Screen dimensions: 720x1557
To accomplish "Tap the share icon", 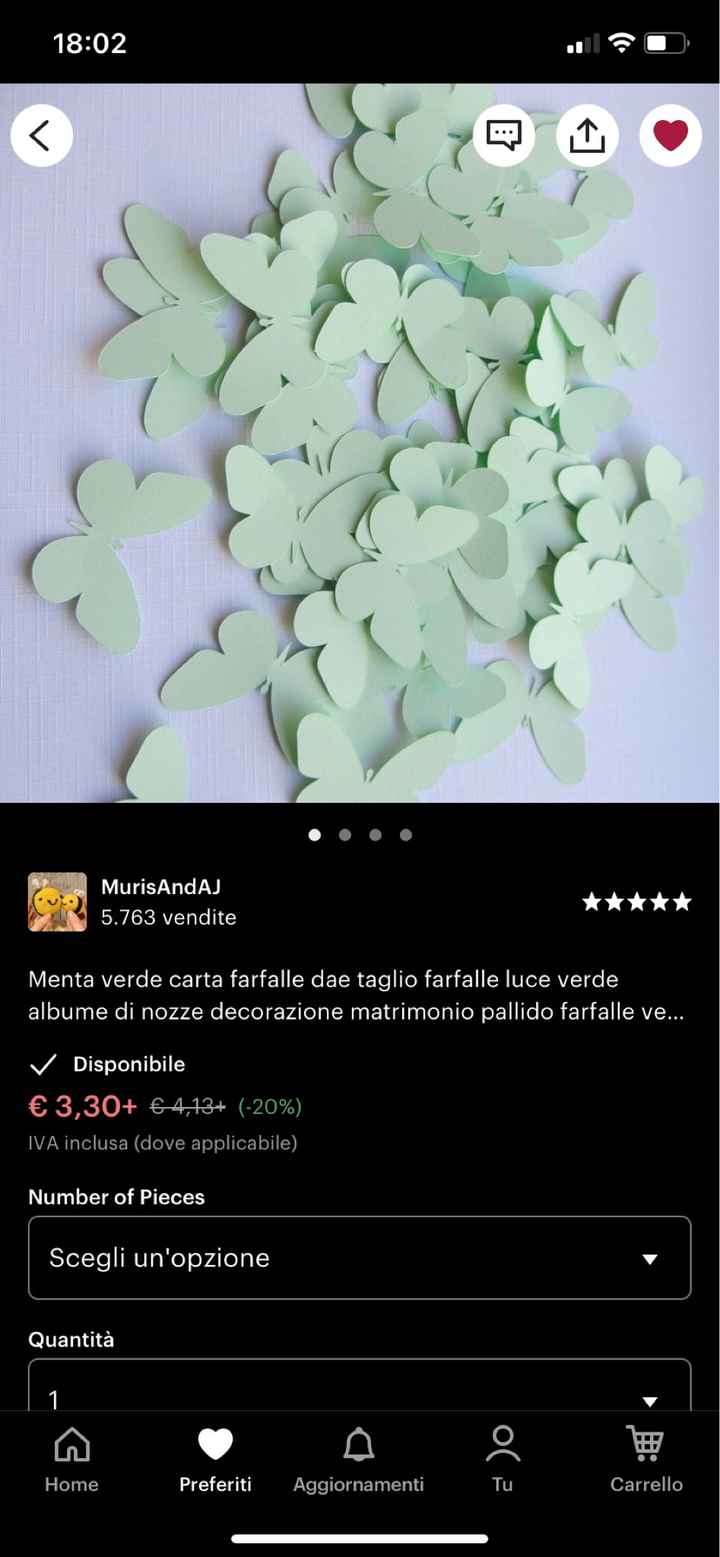I will tap(587, 134).
